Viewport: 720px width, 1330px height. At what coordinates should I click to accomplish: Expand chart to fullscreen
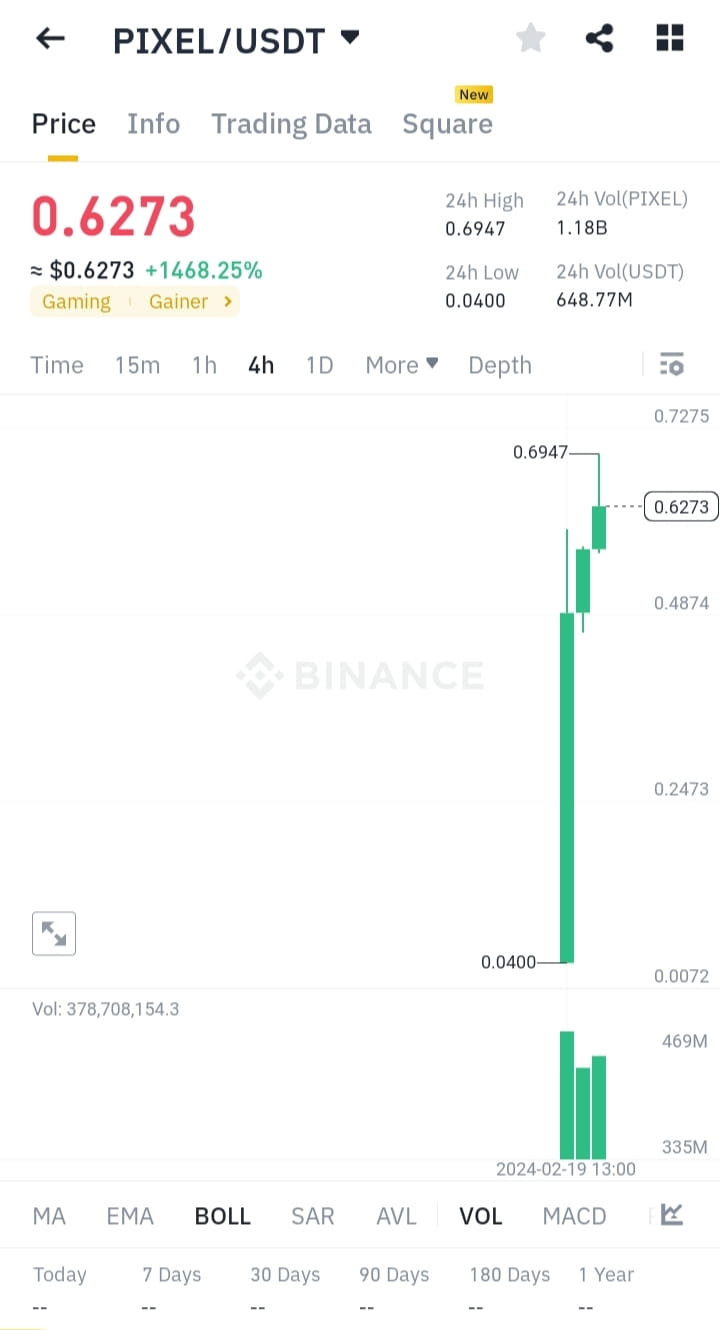pyautogui.click(x=53, y=933)
